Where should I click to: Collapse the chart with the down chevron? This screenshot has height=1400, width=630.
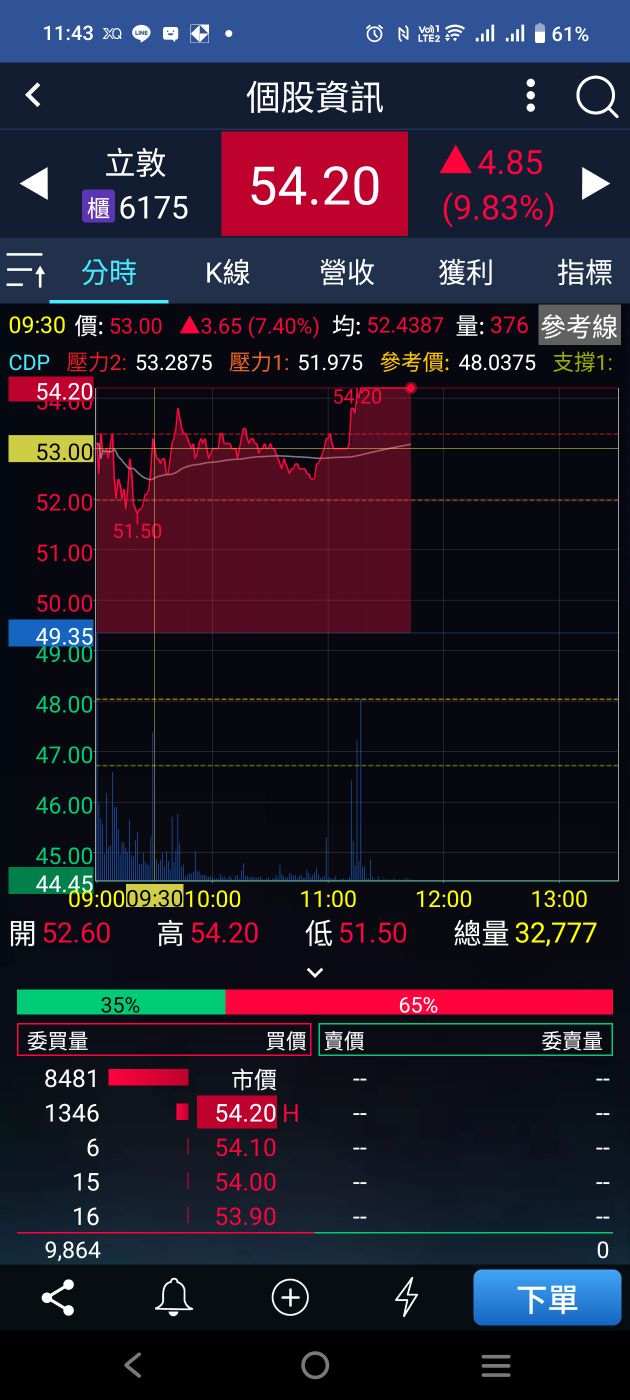click(x=315, y=972)
